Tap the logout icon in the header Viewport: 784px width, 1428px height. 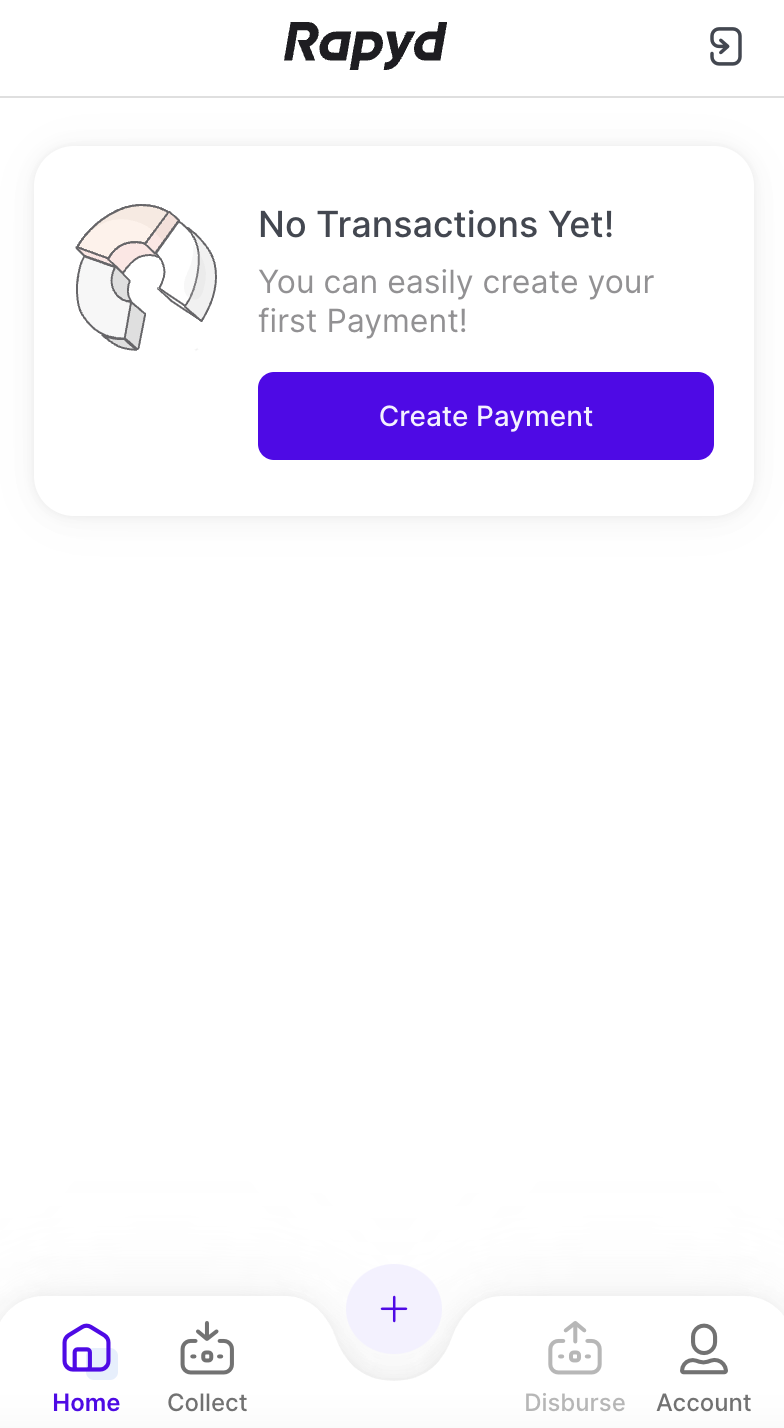pyautogui.click(x=726, y=47)
